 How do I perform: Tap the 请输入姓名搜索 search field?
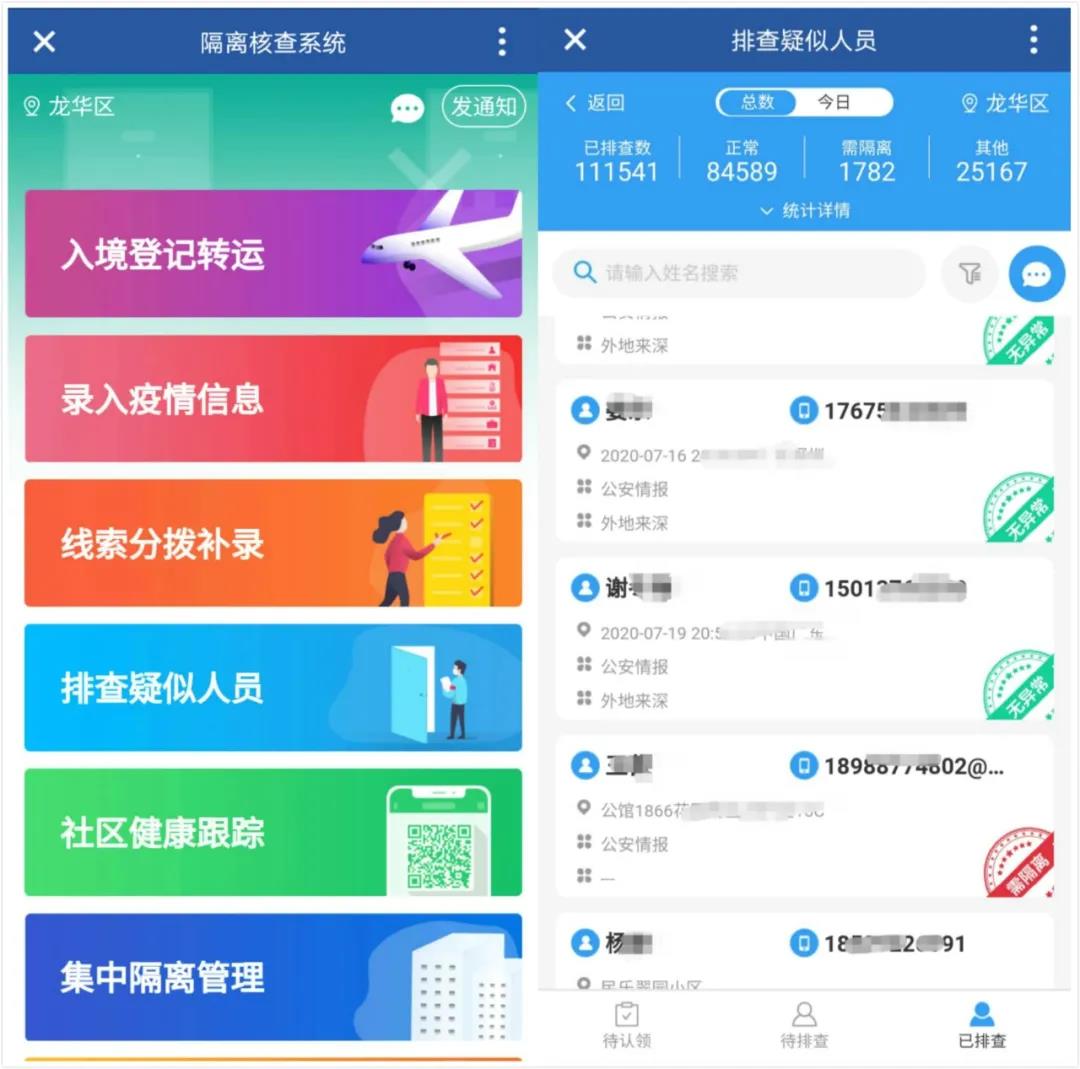(740, 273)
